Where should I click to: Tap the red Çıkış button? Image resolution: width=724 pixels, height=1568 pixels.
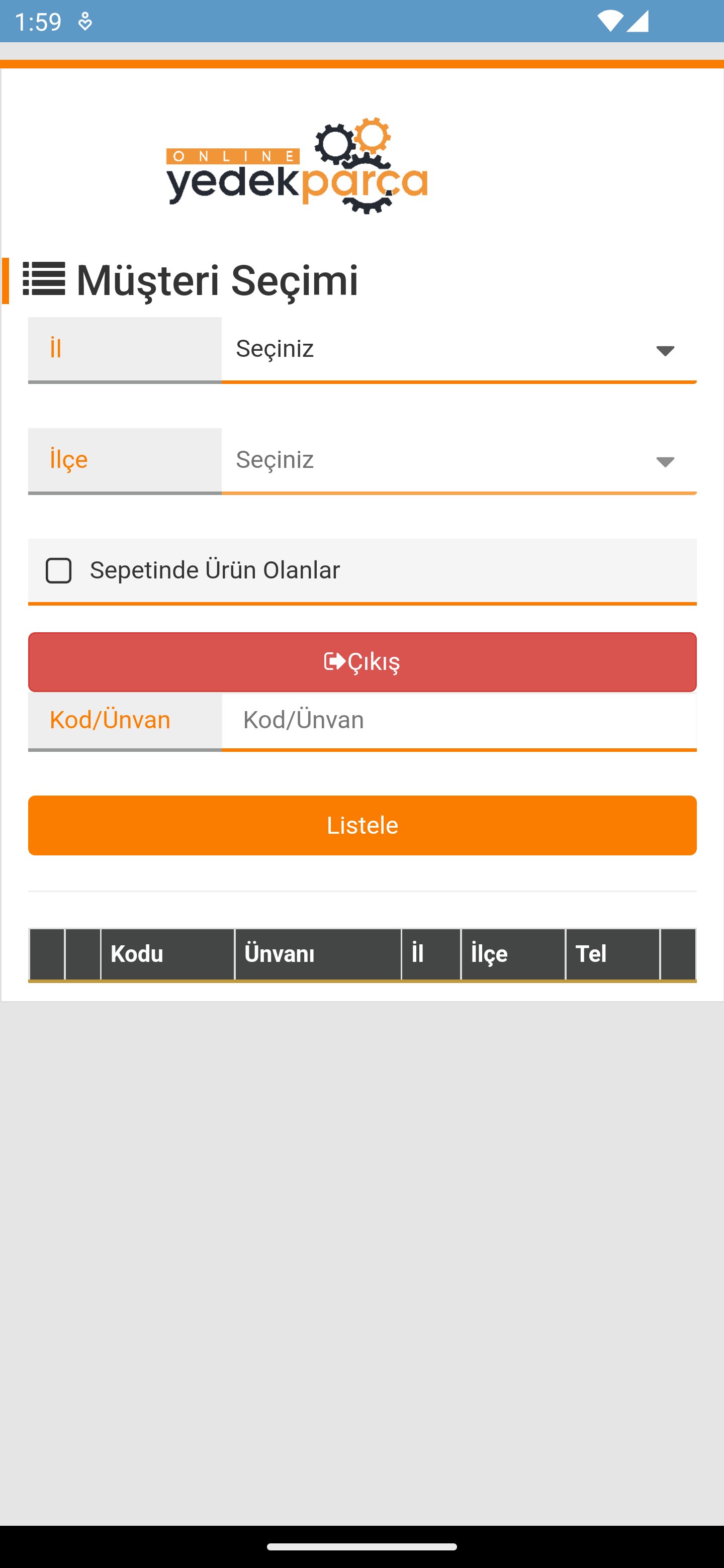[x=361, y=662]
